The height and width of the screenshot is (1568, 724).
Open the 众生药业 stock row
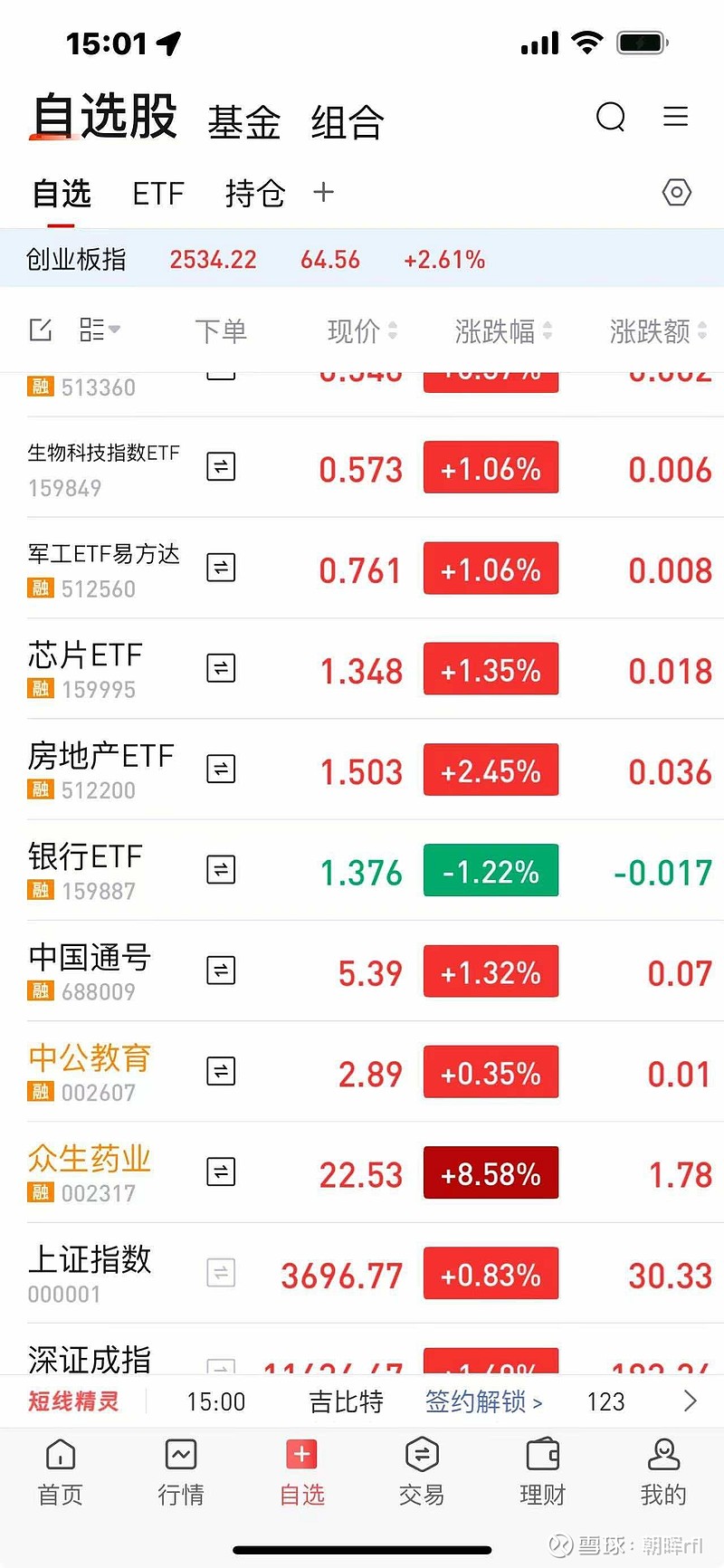point(362,1172)
